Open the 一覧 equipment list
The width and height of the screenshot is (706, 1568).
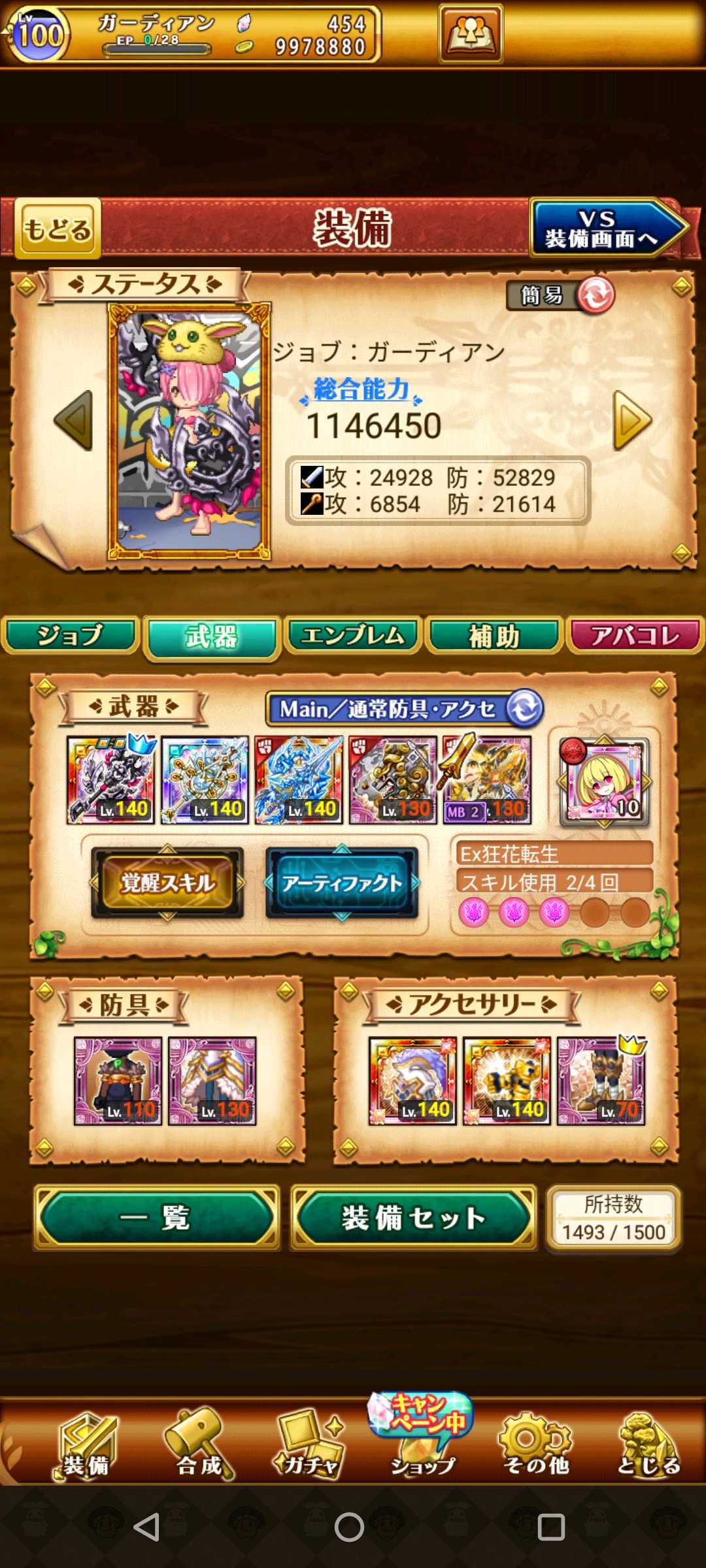(x=157, y=1218)
